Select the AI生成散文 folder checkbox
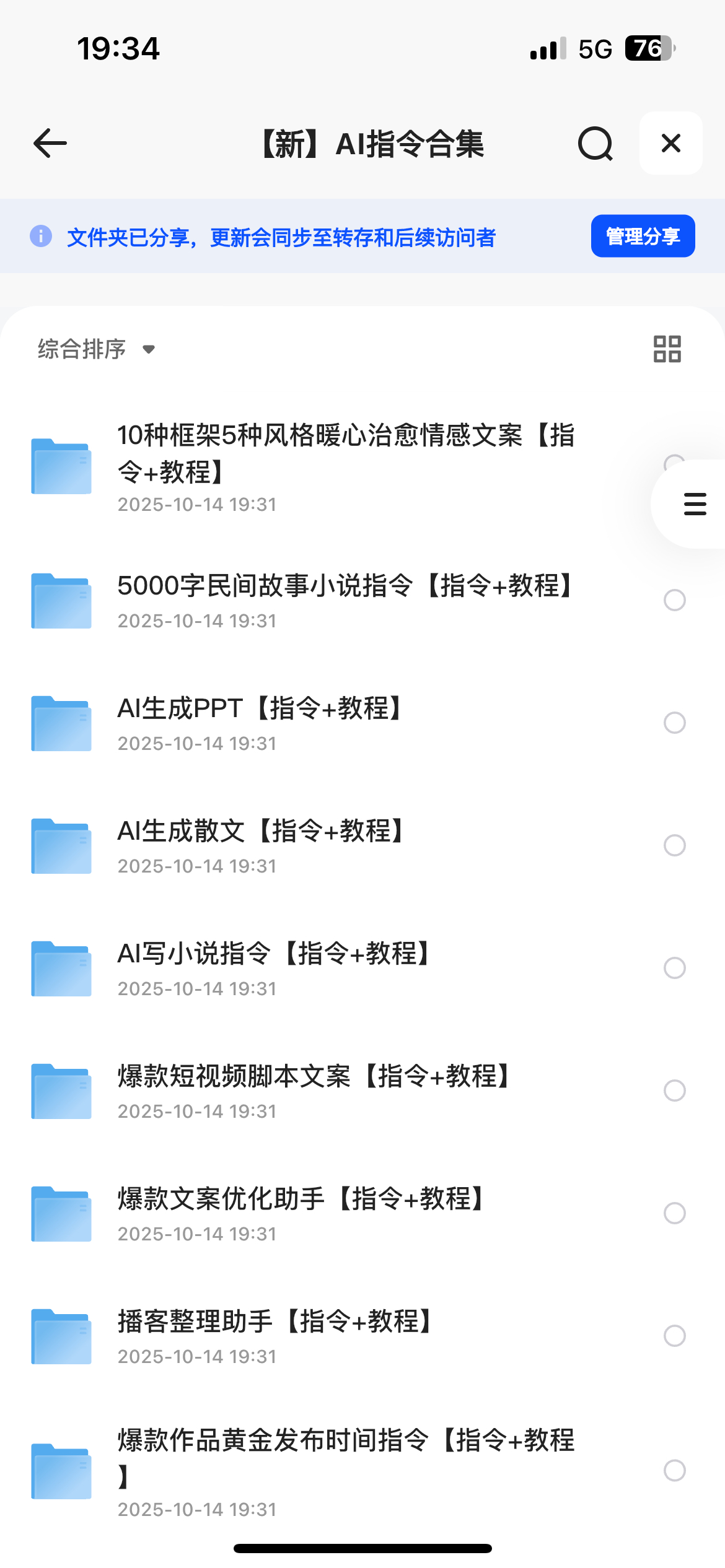Viewport: 725px width, 1568px height. pos(674,845)
